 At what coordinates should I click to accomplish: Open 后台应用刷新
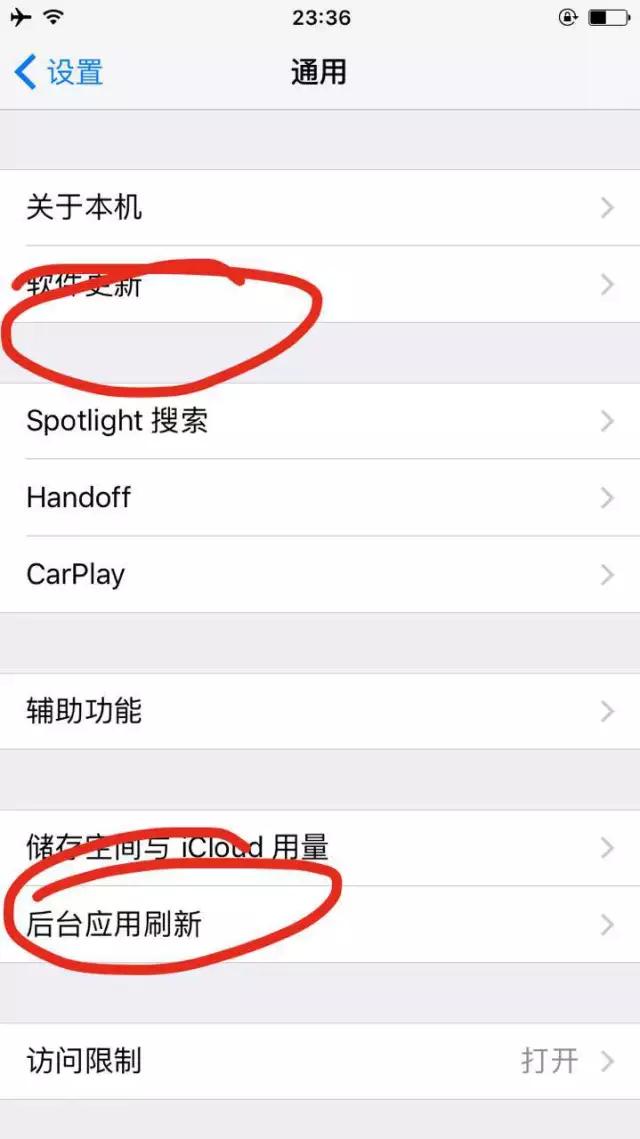[320, 924]
